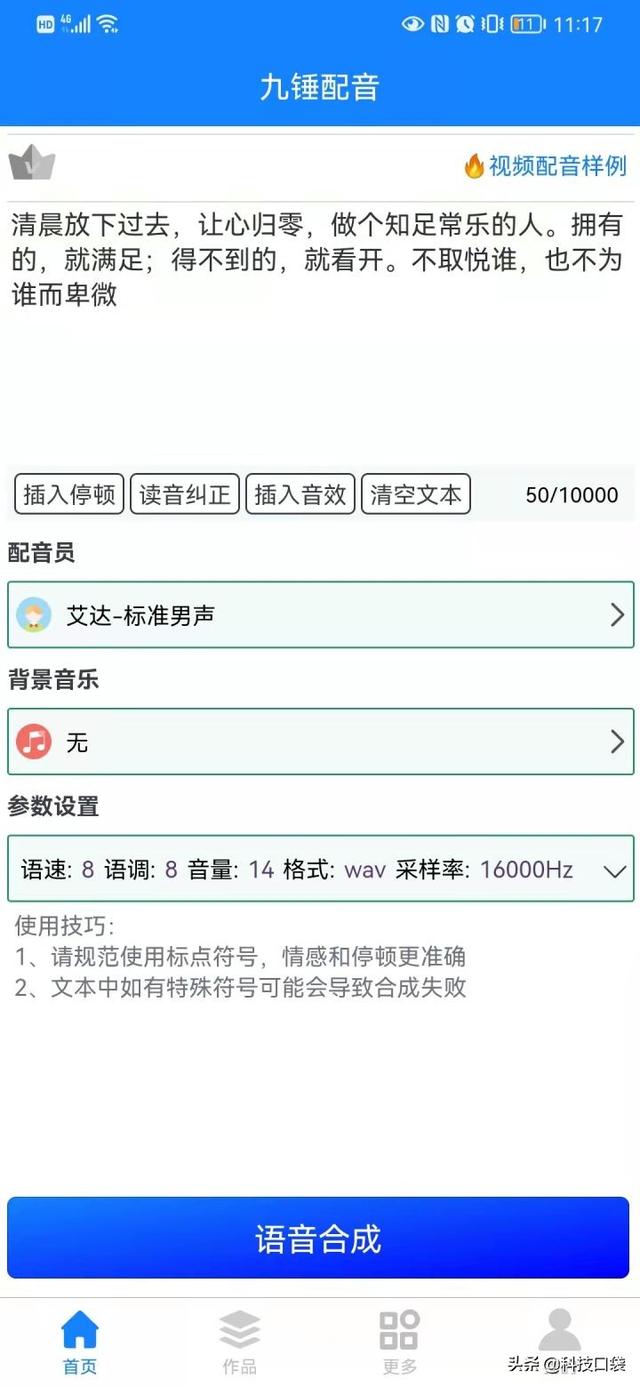Viewport: 640px width, 1387px height.
Task: Tap the text input area
Action: (320, 333)
